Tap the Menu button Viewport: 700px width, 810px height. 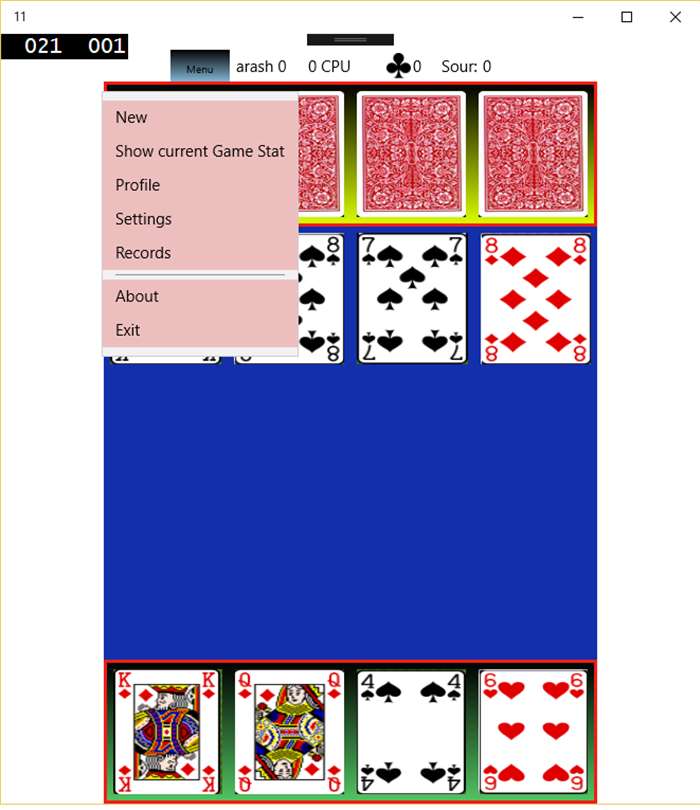199,67
